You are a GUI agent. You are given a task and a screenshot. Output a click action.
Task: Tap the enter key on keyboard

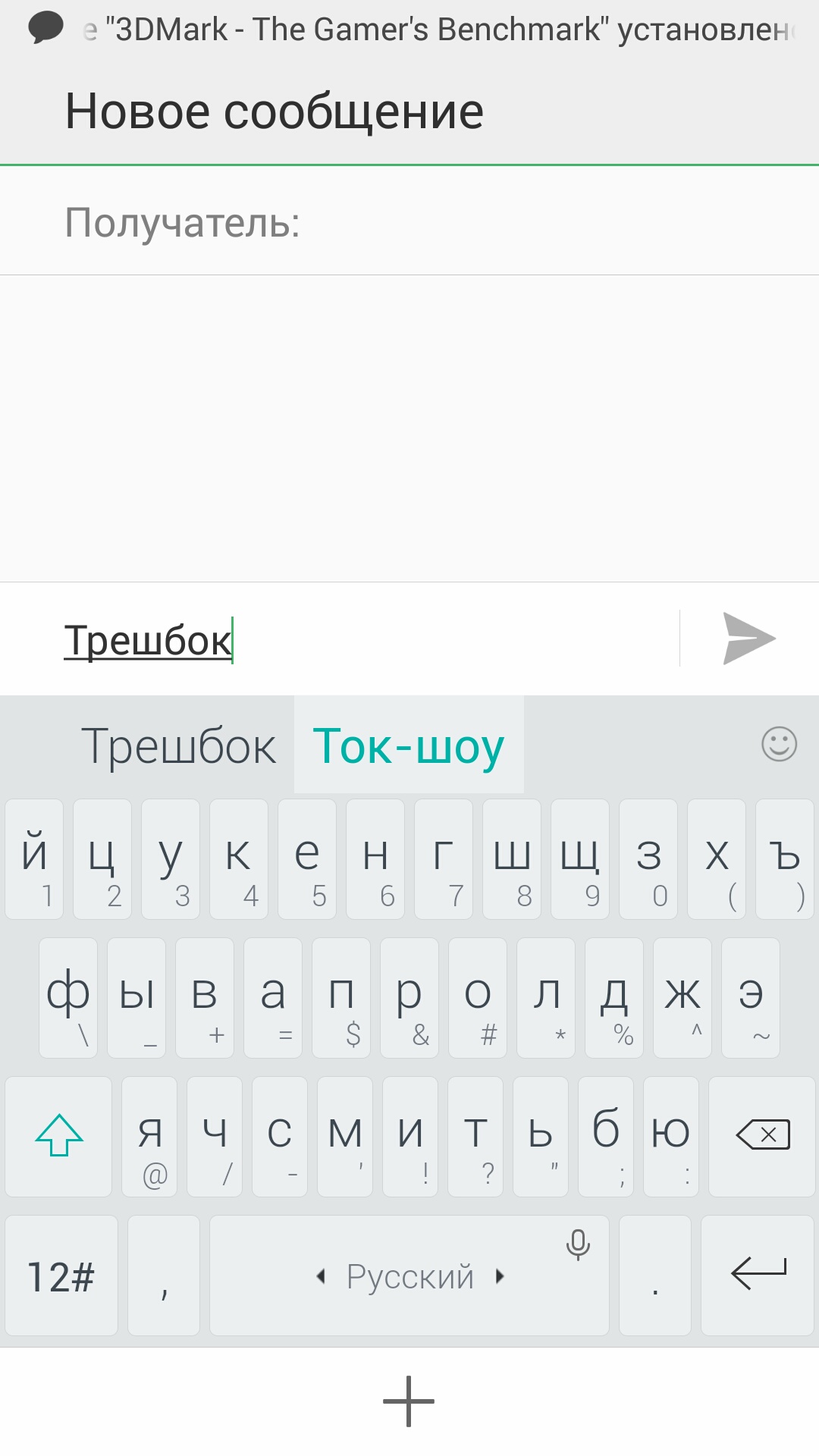(758, 1276)
